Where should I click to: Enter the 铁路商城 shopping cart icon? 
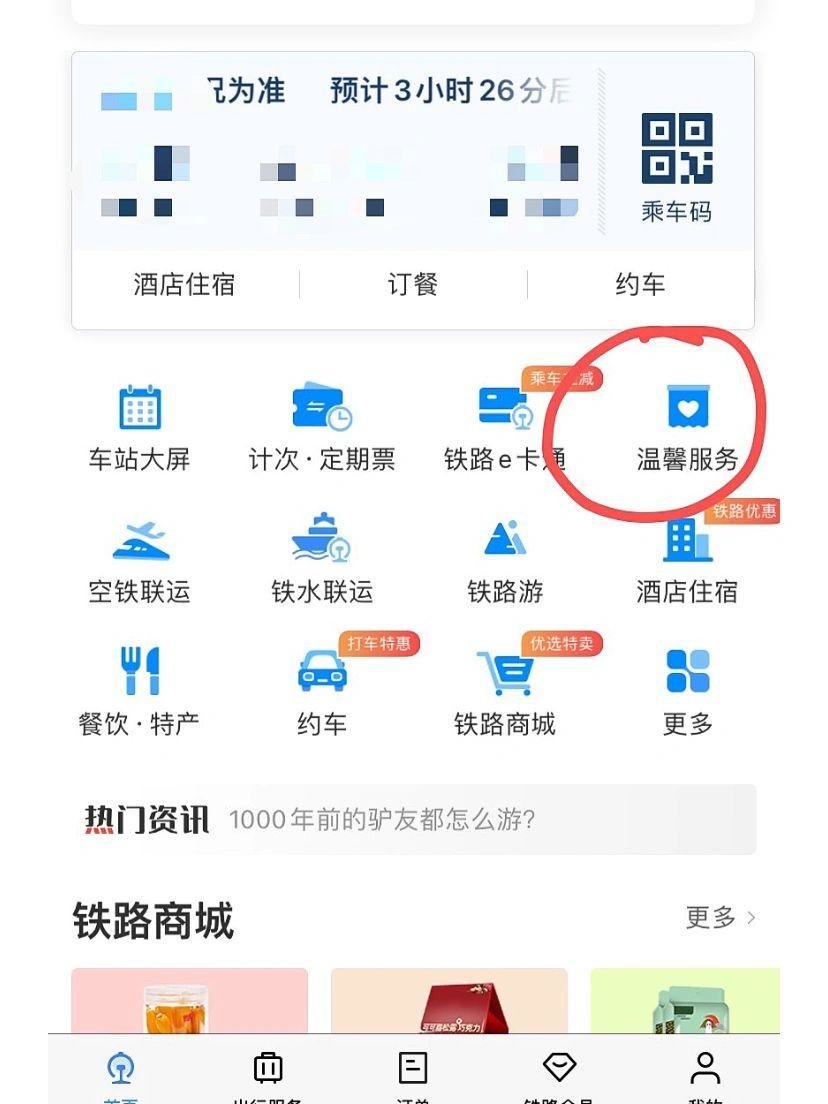pos(504,678)
